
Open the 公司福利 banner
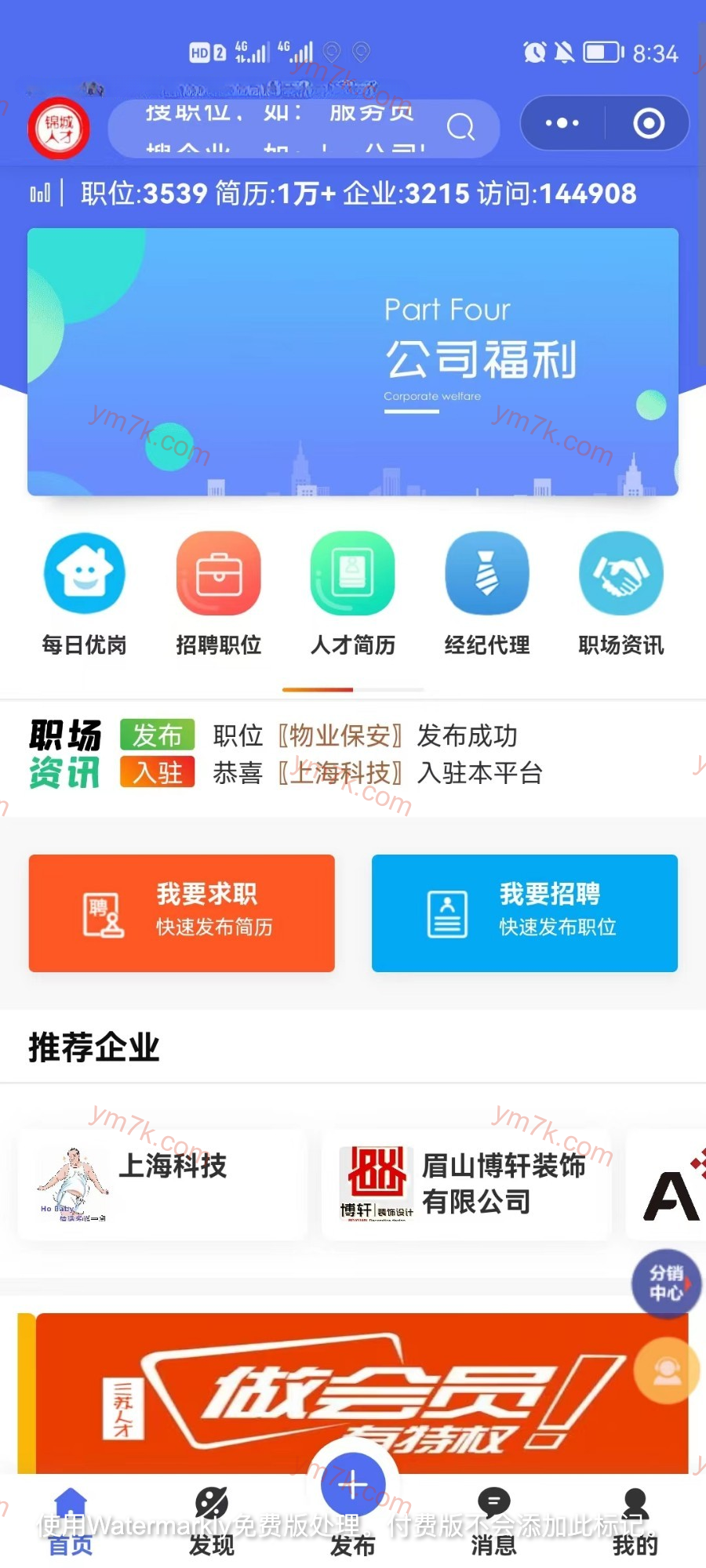pos(353,362)
